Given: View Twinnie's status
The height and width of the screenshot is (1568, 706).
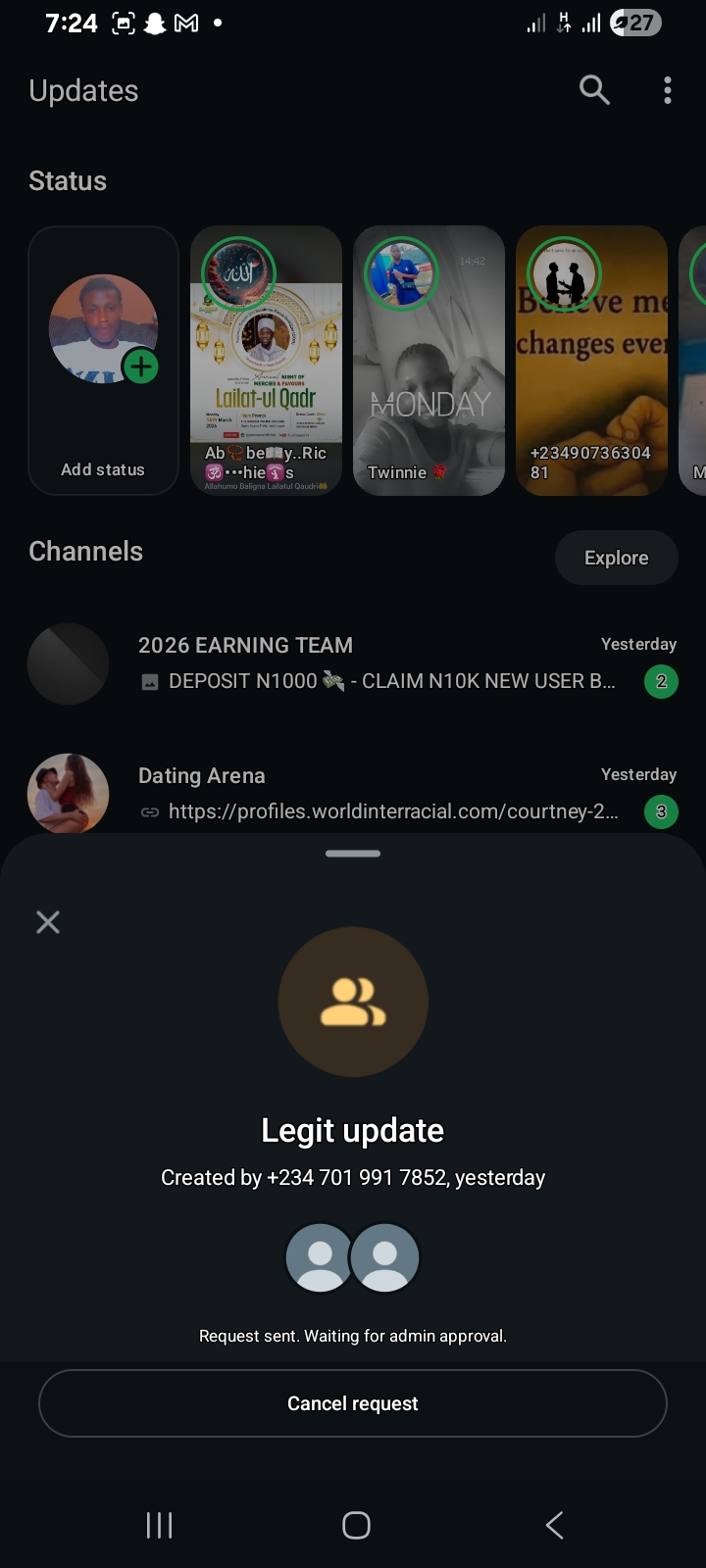Looking at the screenshot, I should (429, 361).
